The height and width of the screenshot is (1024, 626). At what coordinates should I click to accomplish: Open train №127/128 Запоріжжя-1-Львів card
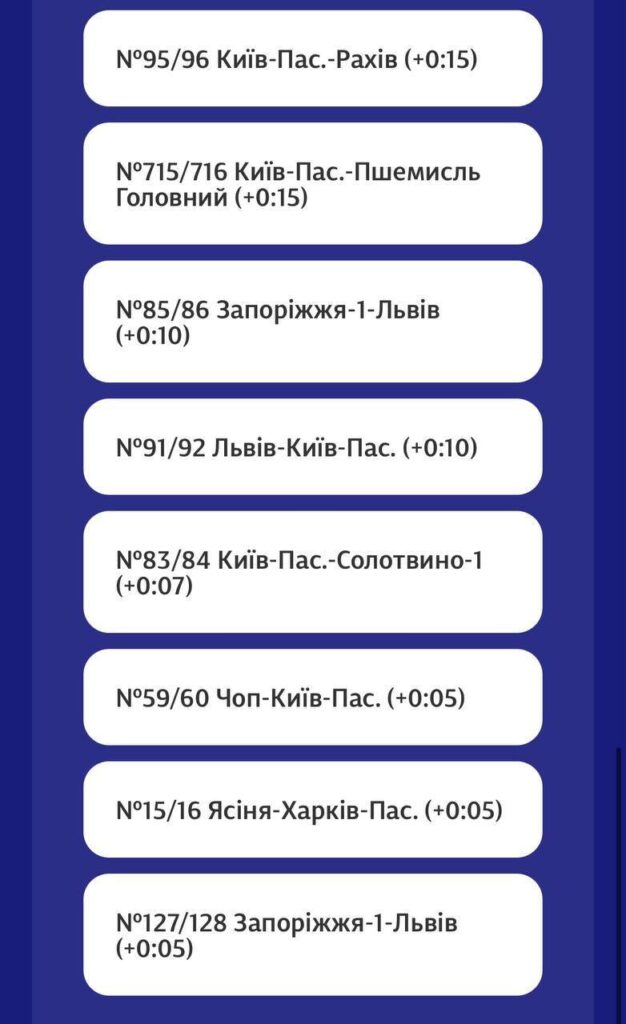[312, 934]
